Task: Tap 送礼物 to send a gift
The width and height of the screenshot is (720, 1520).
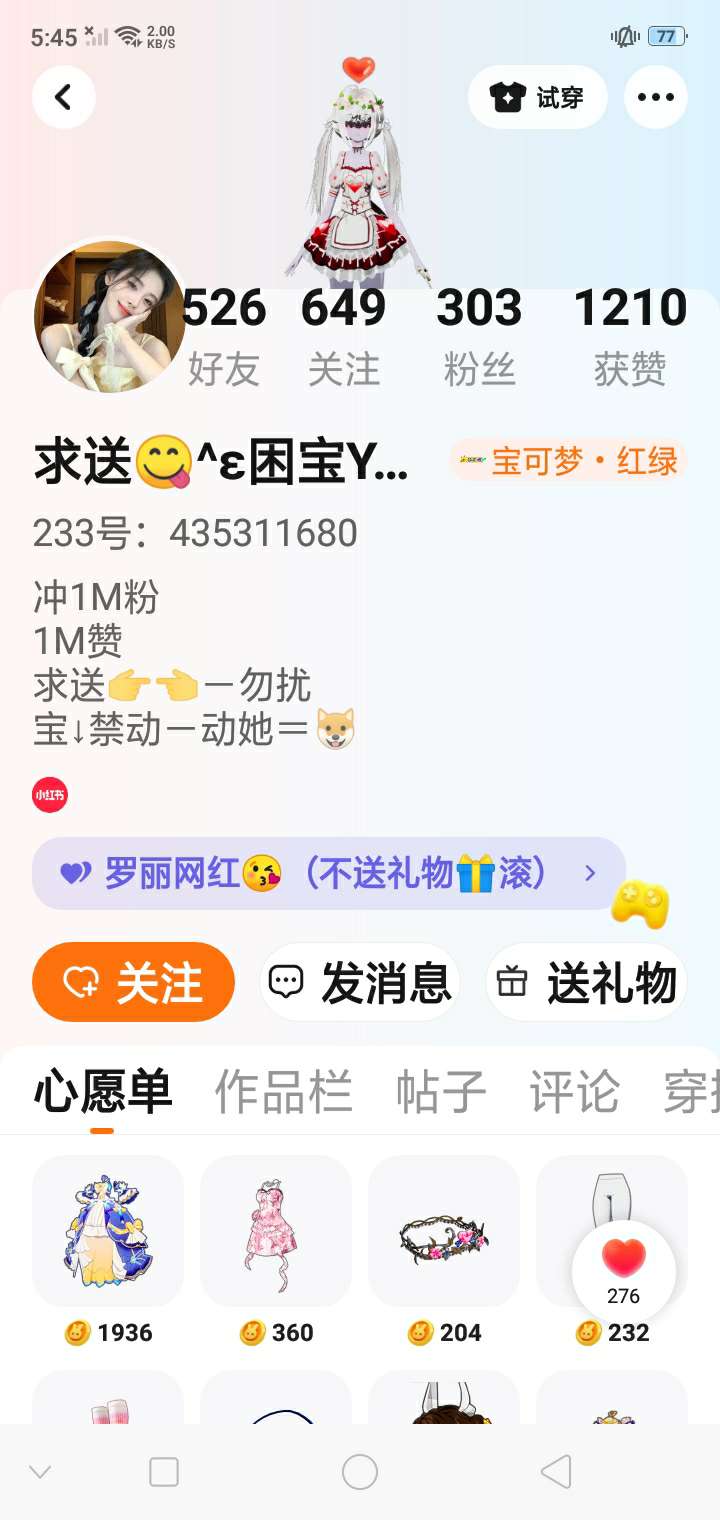Action: click(x=586, y=983)
